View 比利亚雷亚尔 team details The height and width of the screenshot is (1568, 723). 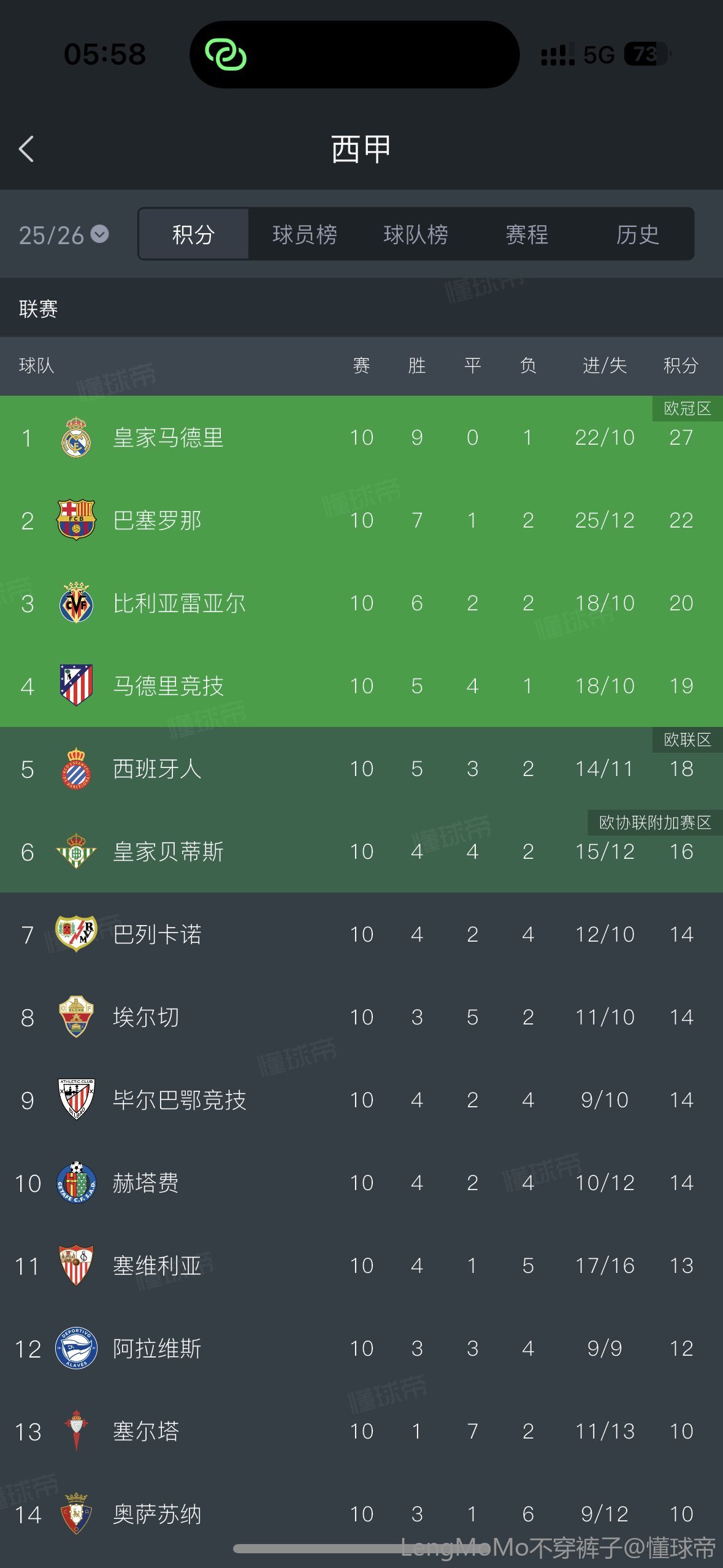point(179,603)
